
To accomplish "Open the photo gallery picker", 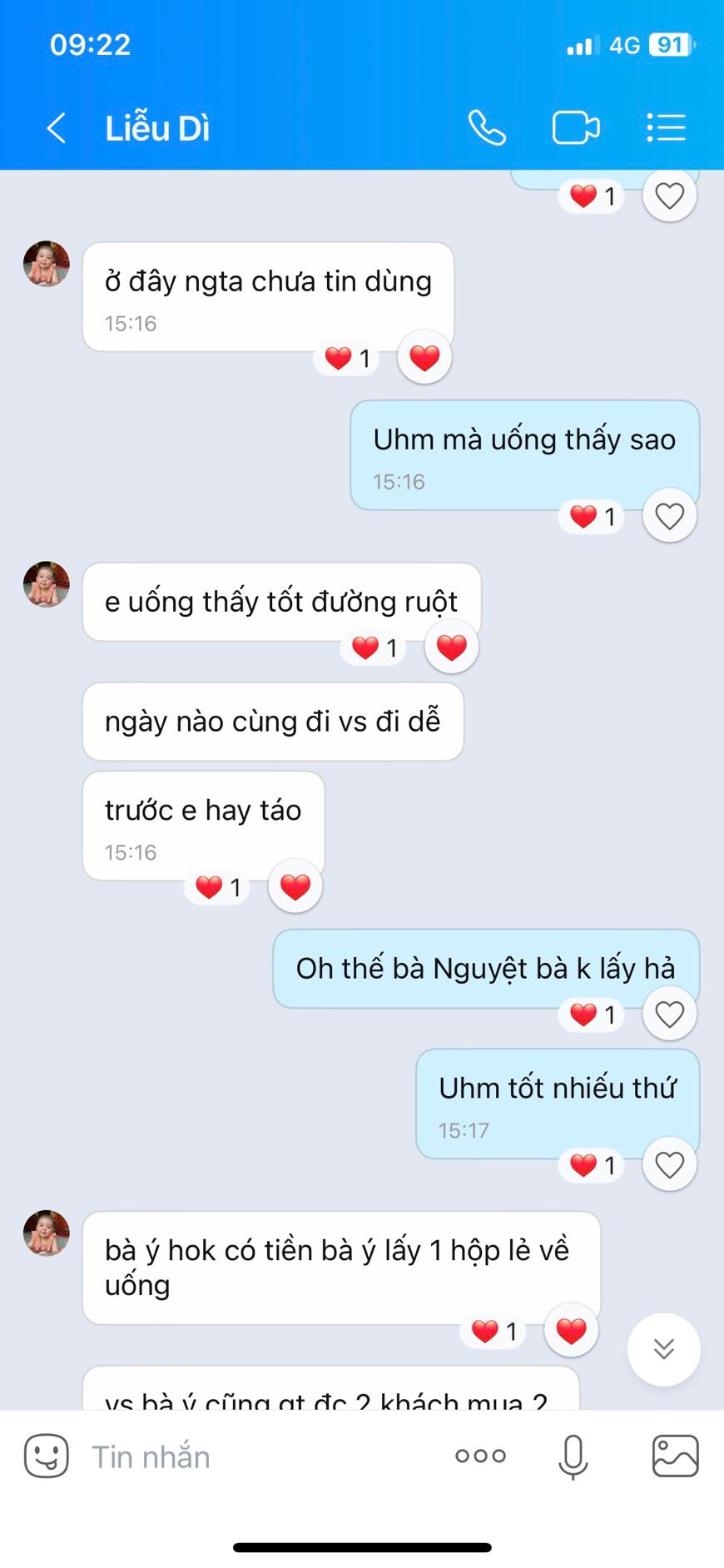I will (x=675, y=1456).
